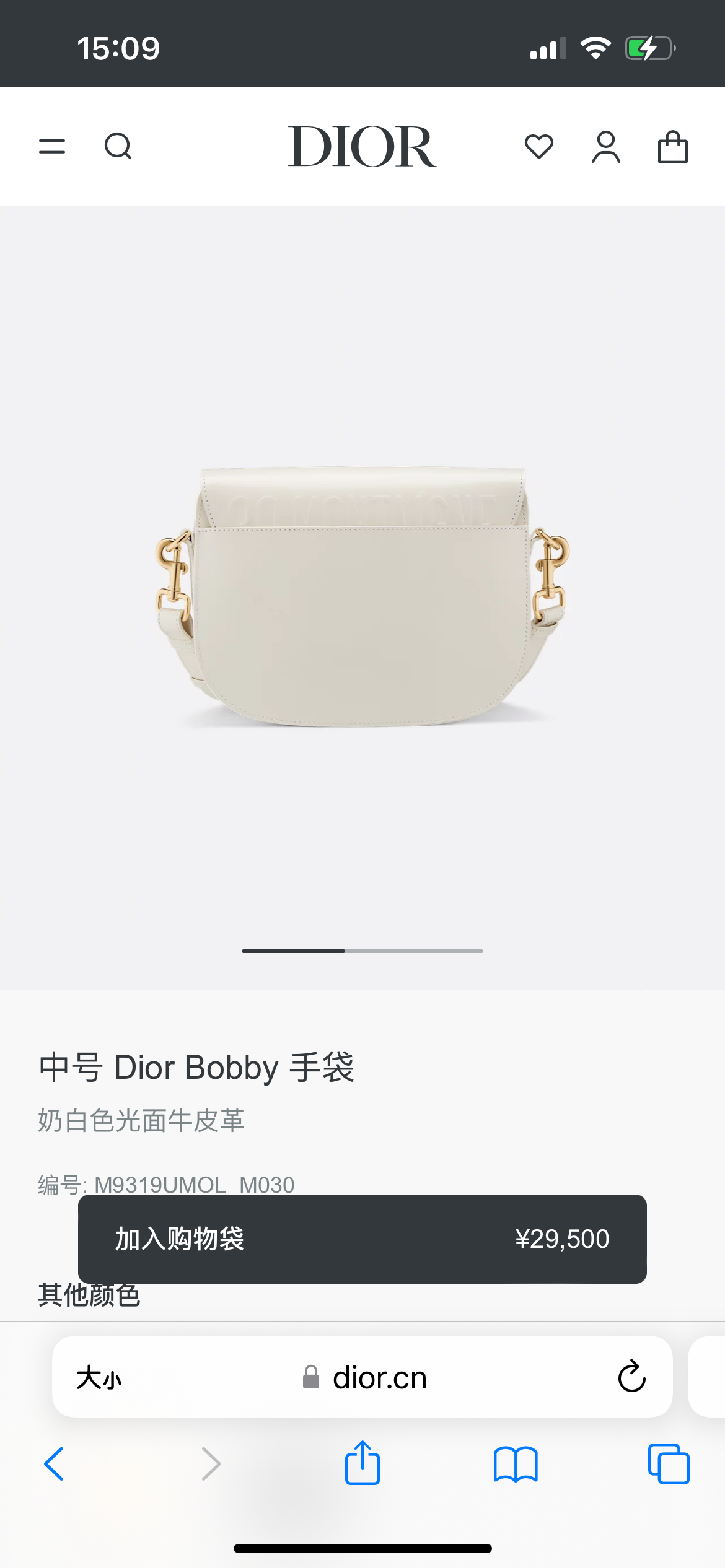Screen dimensions: 725x1568
Task: Open the search icon
Action: point(118,147)
